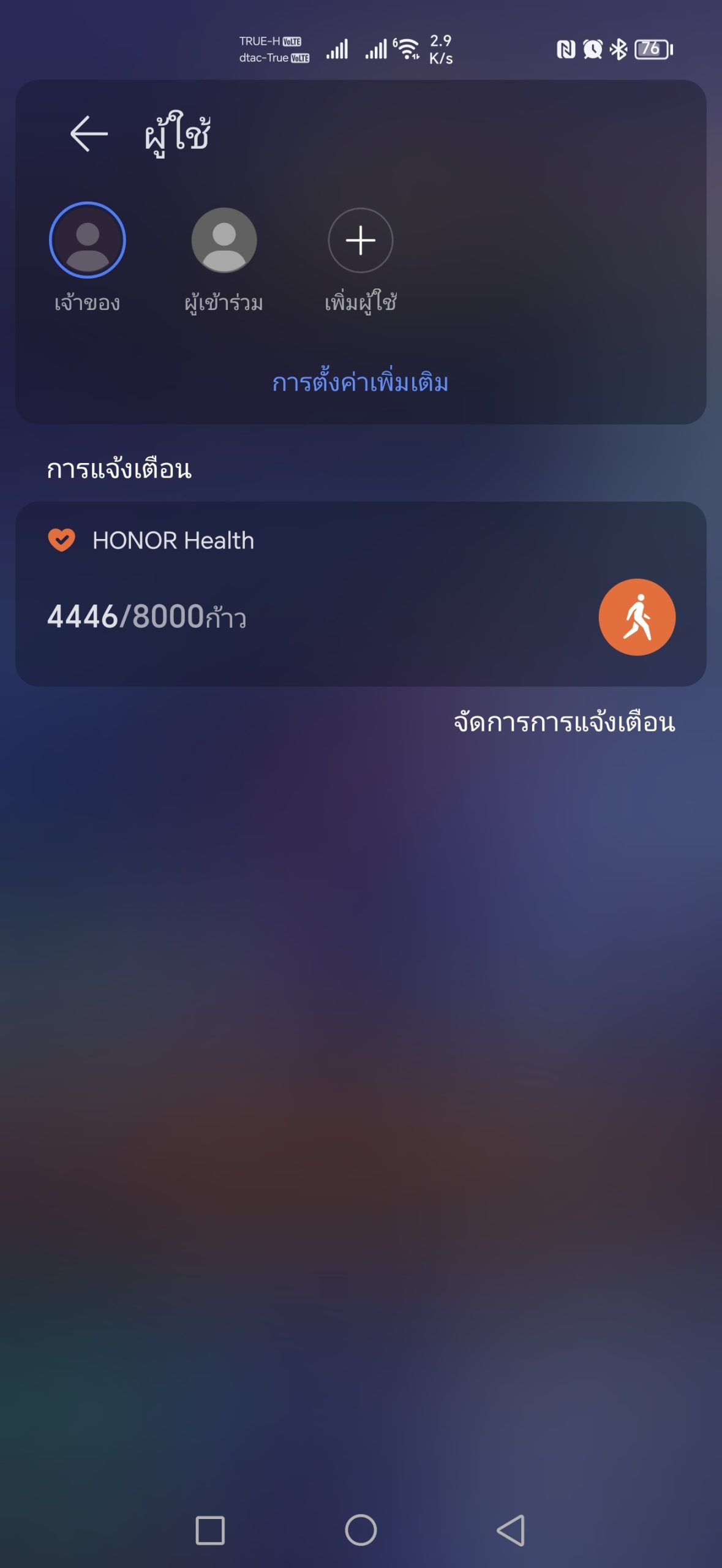Open การตั้งค่าเพิ่มเติม (more settings)

(x=360, y=383)
